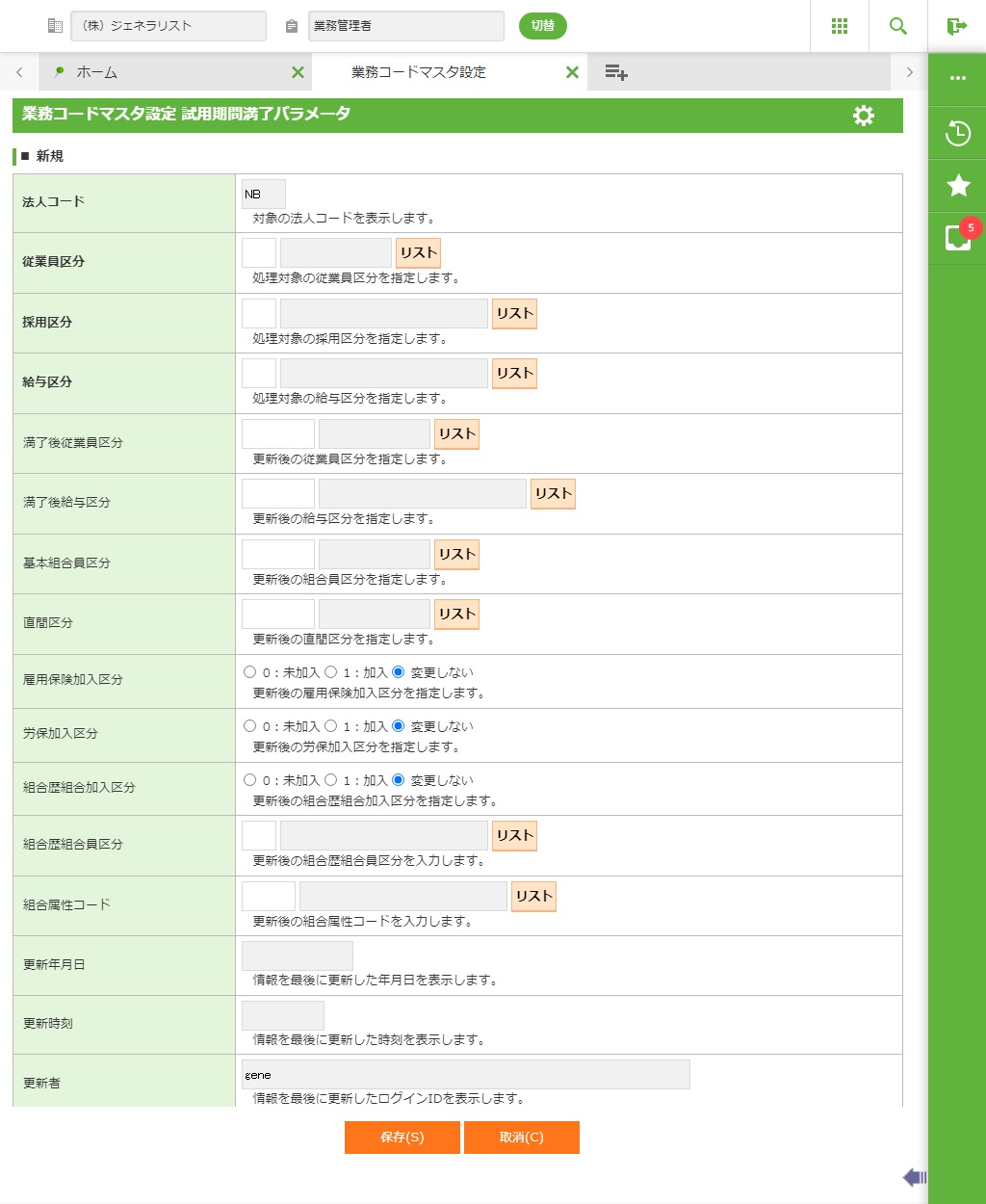Open リスト for 満了後給与区分
The image size is (986, 1204).
click(x=553, y=493)
